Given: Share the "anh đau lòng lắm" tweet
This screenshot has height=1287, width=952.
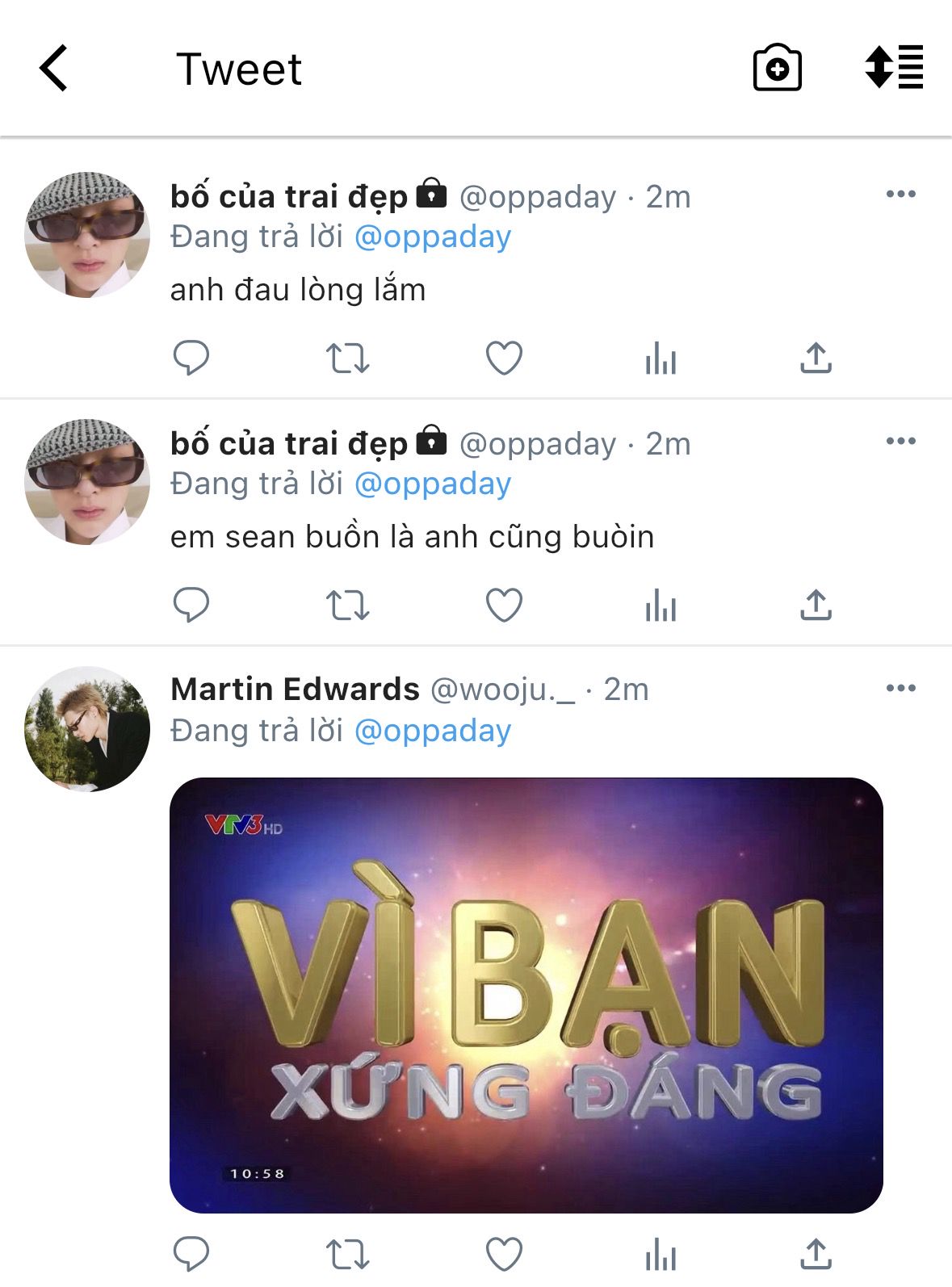Looking at the screenshot, I should pyautogui.click(x=816, y=358).
